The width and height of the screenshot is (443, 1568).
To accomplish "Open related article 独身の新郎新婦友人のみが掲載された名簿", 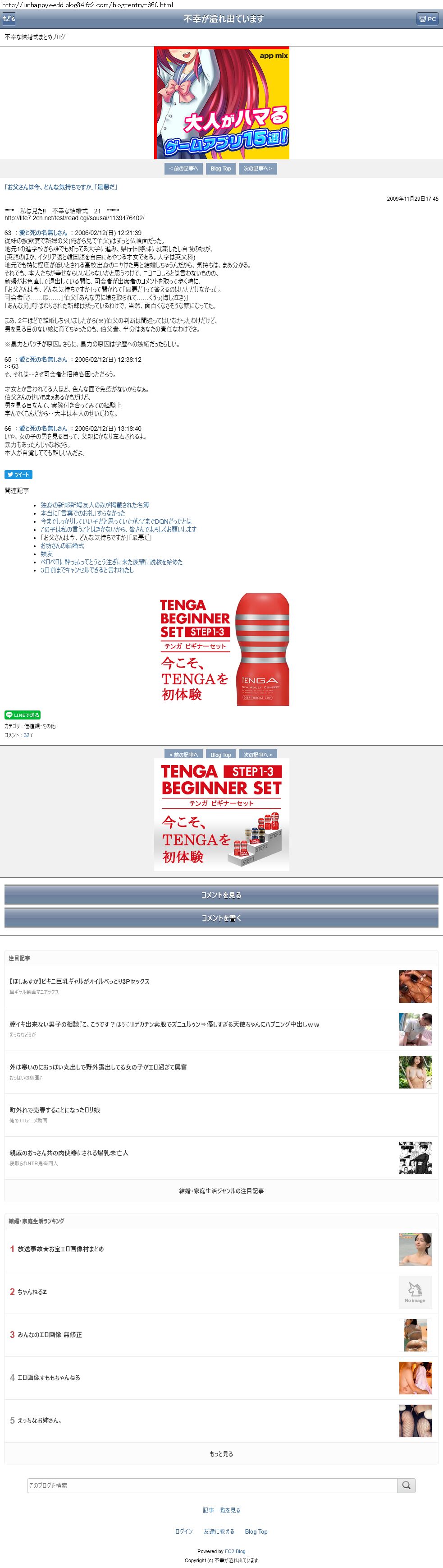I will [94, 505].
